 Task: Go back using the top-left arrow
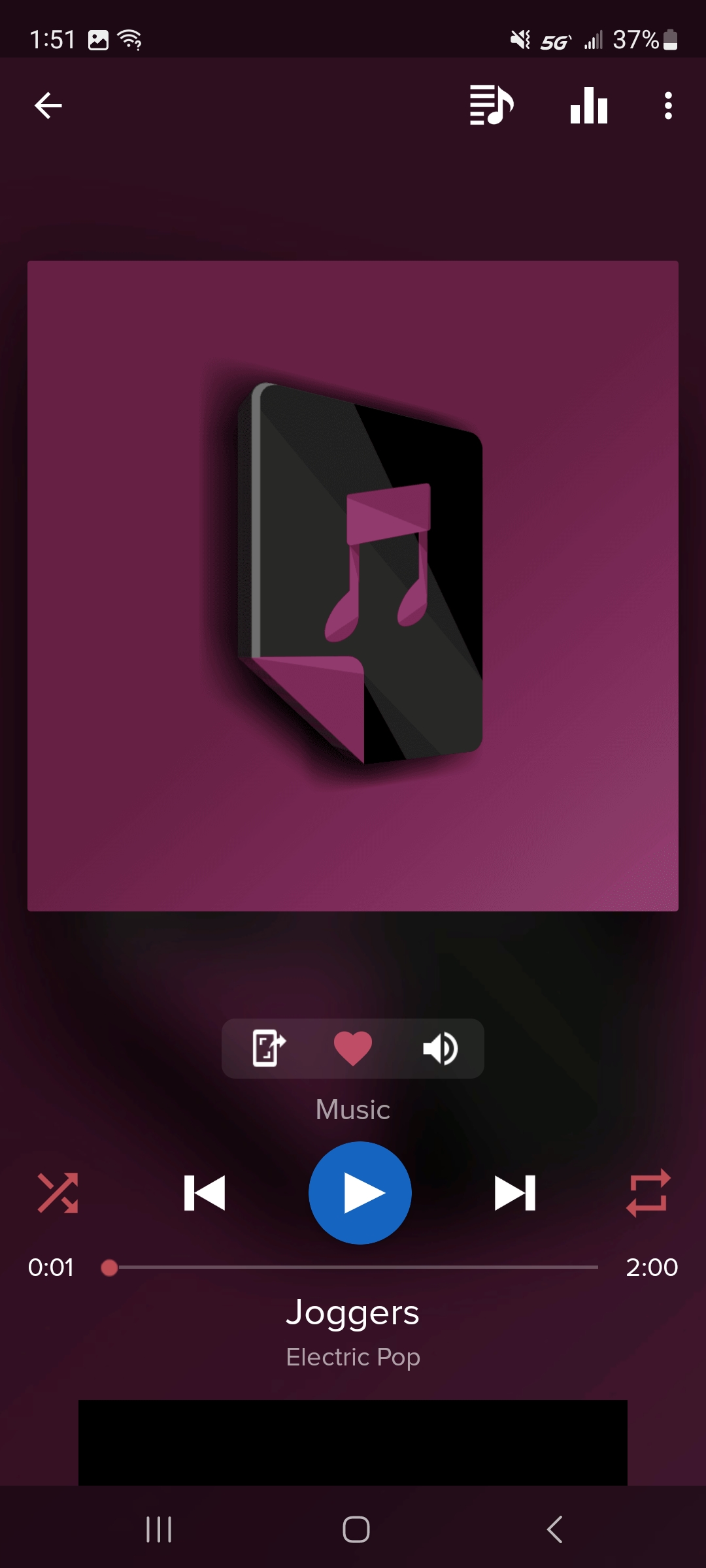click(x=48, y=105)
